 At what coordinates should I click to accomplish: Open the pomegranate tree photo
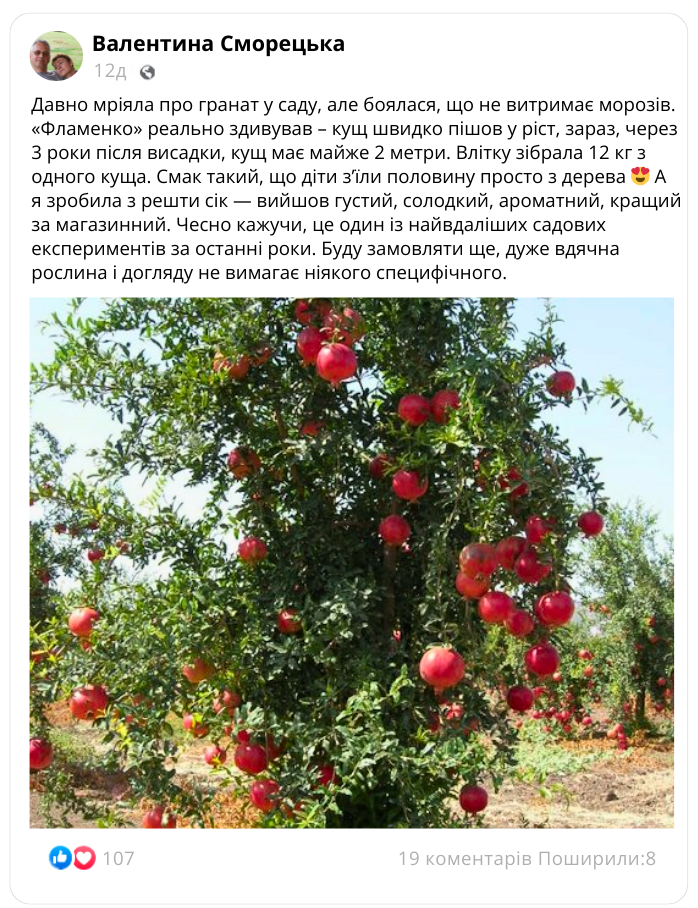coord(351,562)
